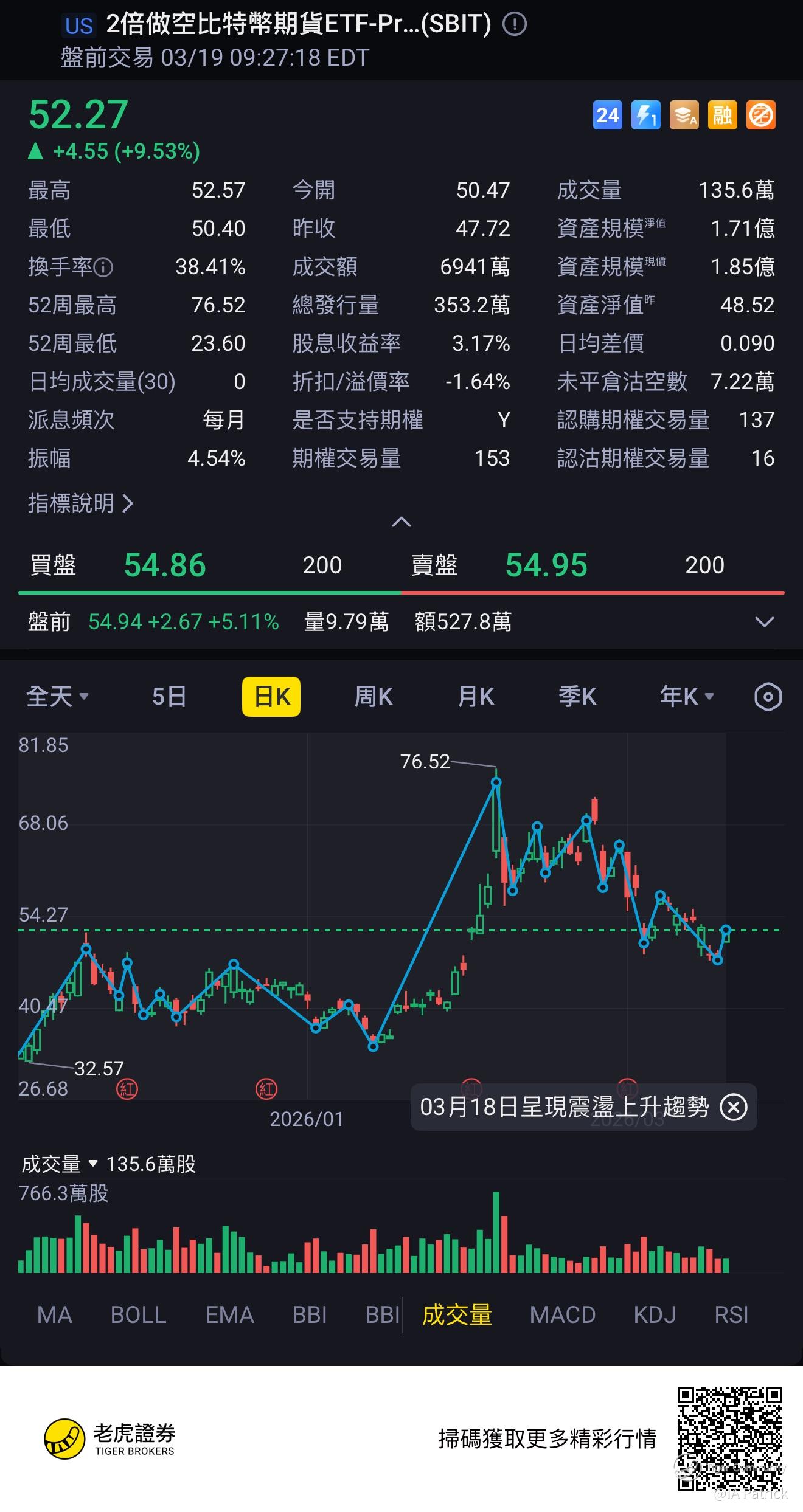
Task: Show the 月K chart
Action: pos(476,697)
